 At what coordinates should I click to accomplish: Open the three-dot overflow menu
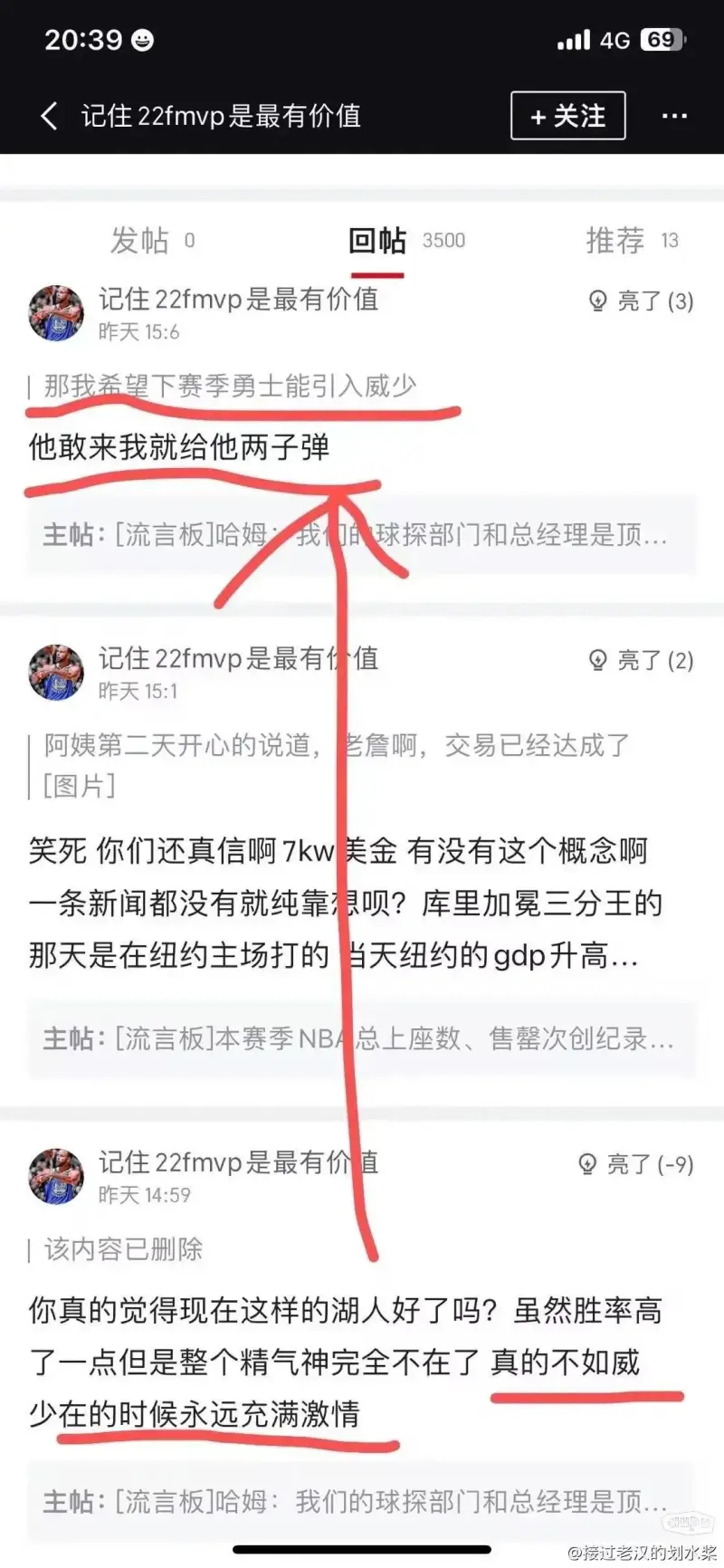click(x=674, y=116)
